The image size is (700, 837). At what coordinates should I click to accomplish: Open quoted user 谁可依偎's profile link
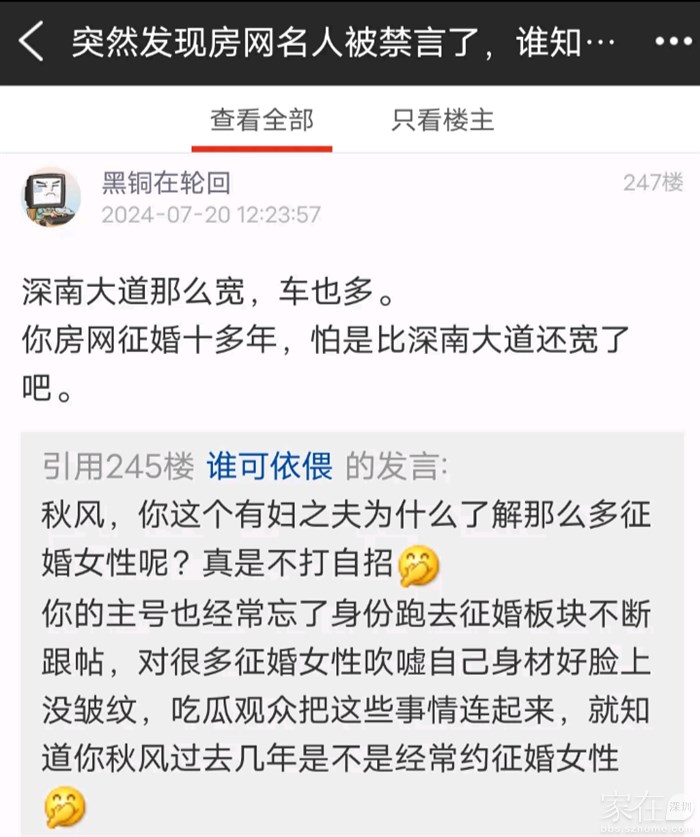point(269,465)
